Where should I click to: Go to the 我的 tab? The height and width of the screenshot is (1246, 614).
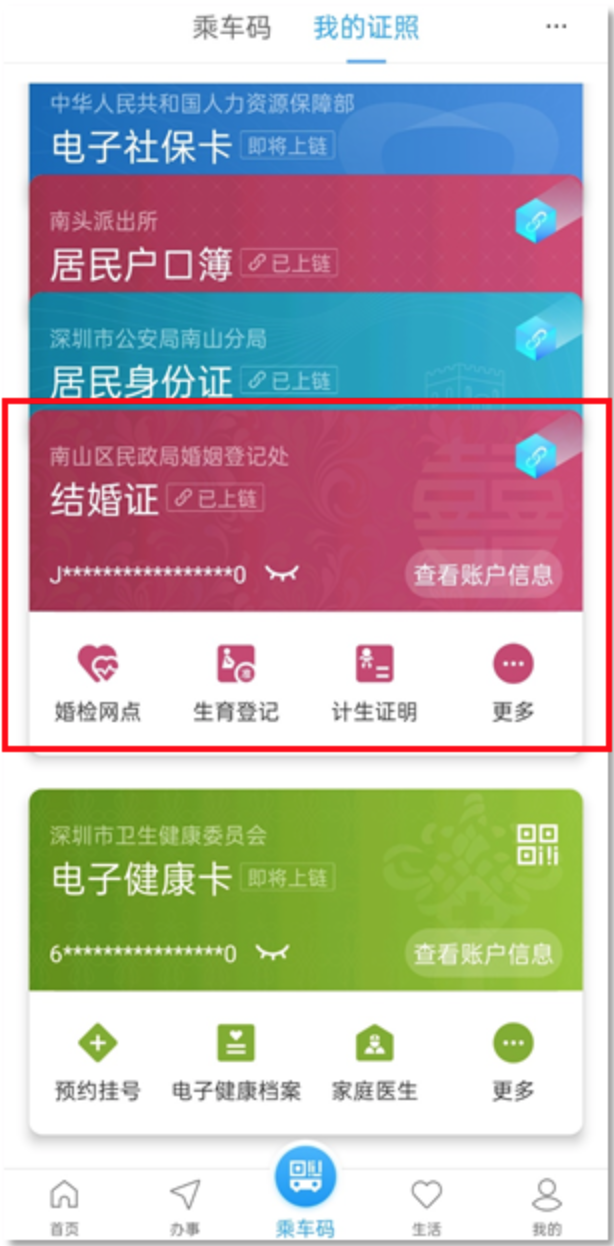pyautogui.click(x=546, y=1205)
